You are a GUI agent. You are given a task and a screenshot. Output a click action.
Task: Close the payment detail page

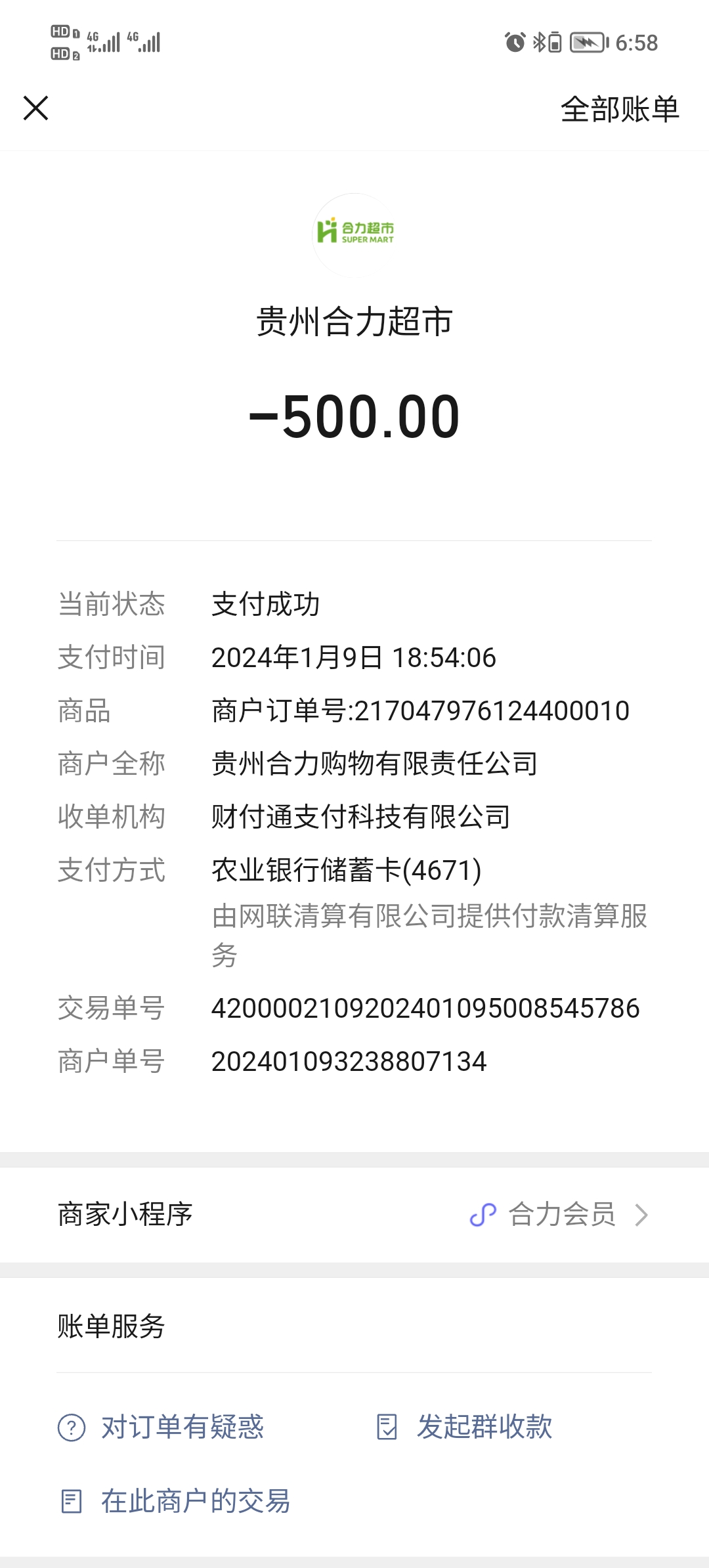(36, 108)
